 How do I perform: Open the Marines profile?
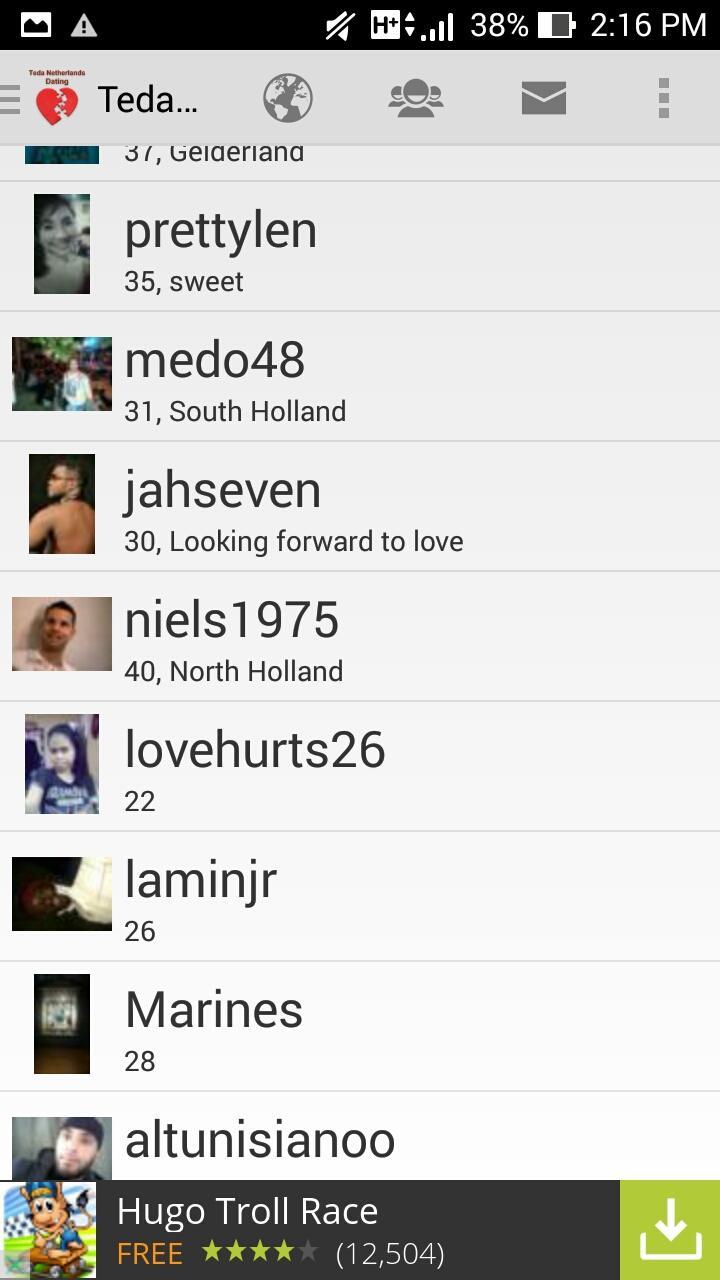pyautogui.click(x=360, y=1027)
